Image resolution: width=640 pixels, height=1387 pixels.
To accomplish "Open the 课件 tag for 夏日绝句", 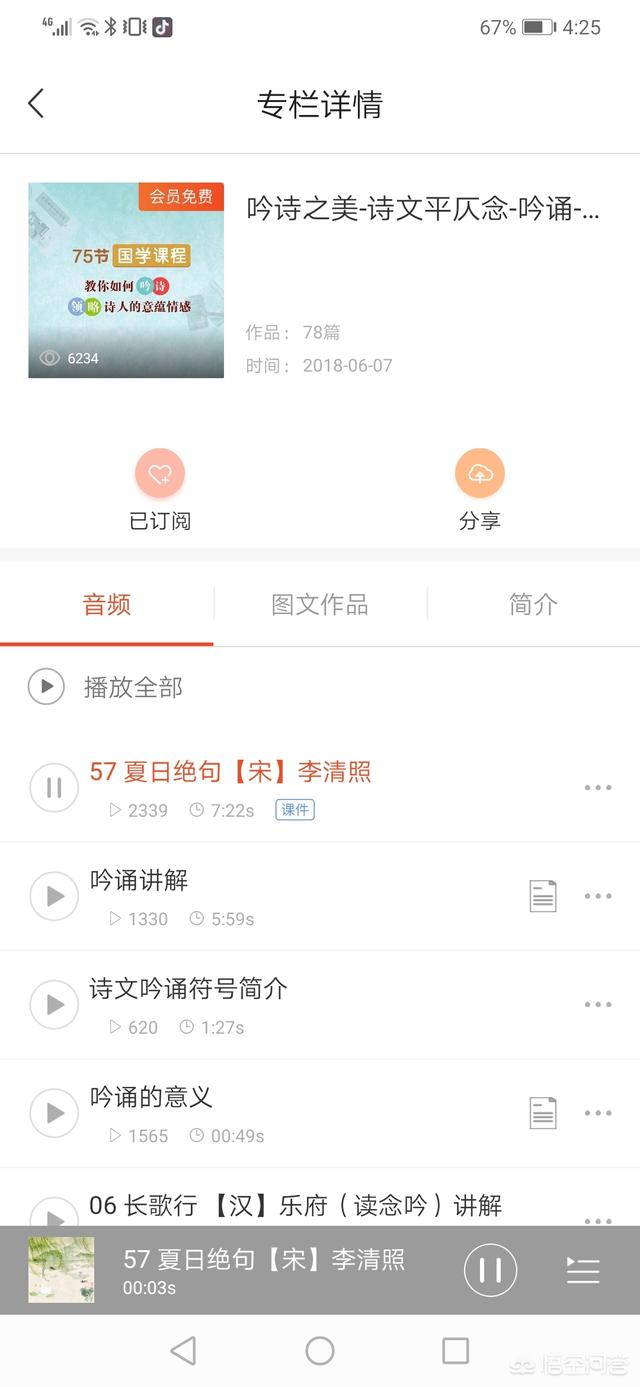I will (x=295, y=810).
